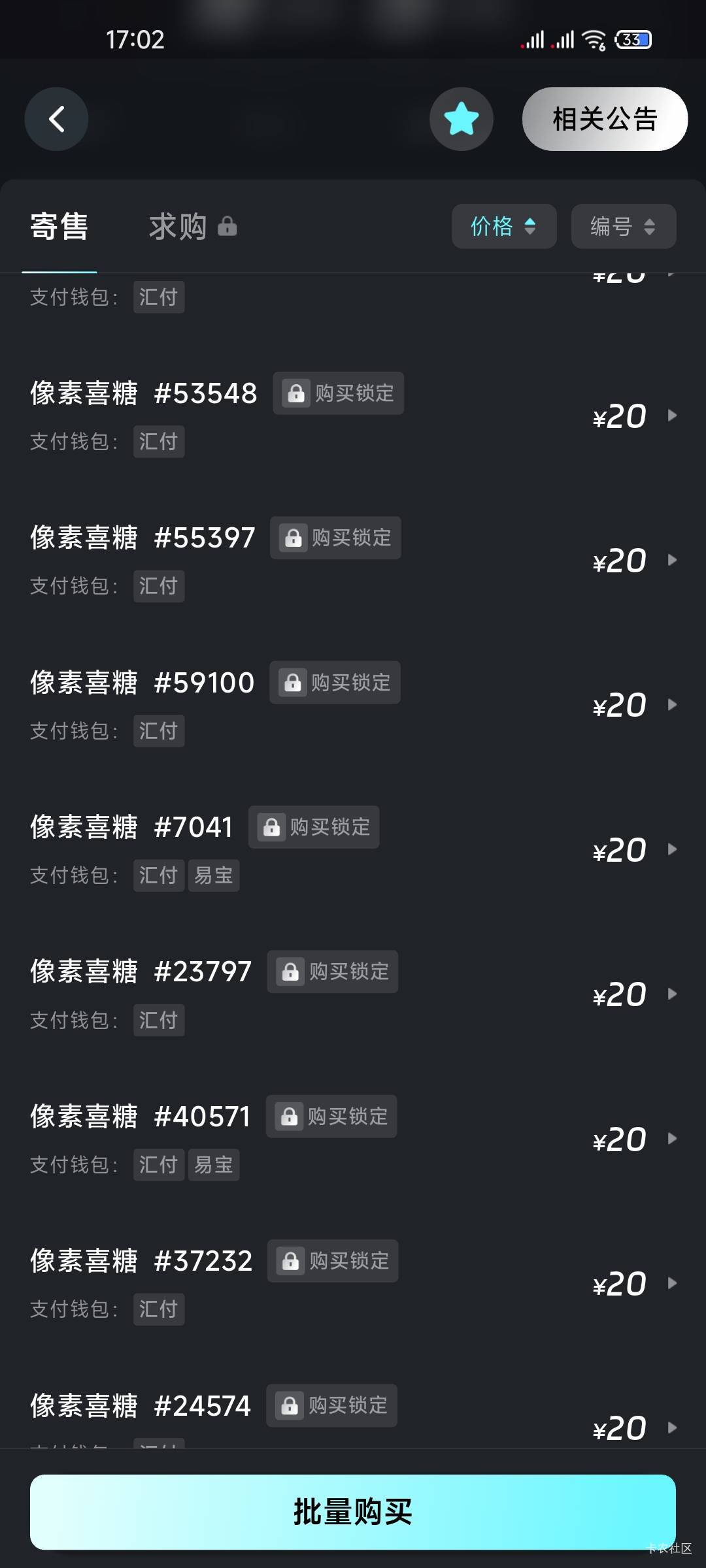Open listing 像素喜糖 #53548
706x1568 pixels.
point(353,416)
